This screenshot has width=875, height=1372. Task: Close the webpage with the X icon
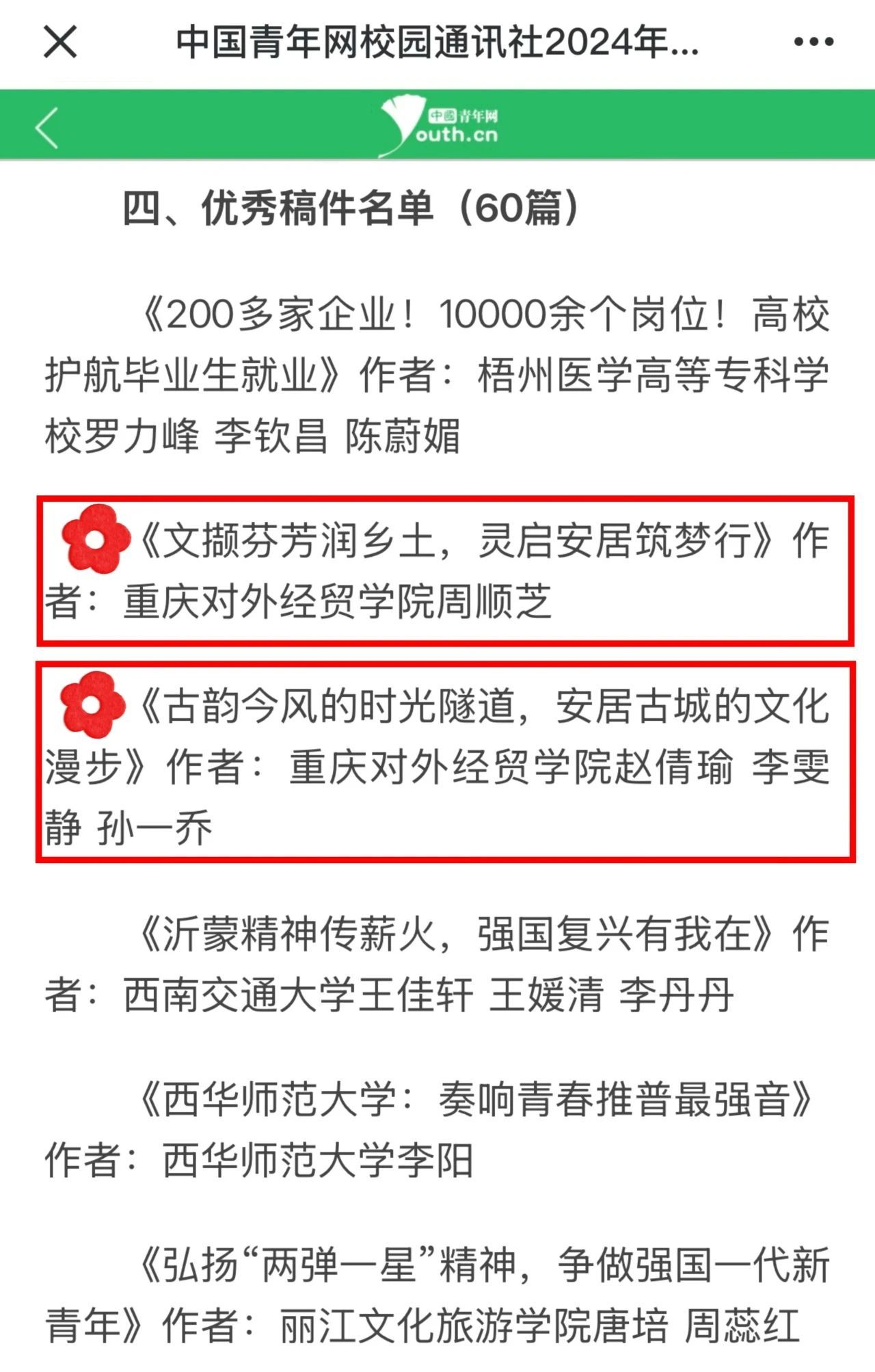60,42
